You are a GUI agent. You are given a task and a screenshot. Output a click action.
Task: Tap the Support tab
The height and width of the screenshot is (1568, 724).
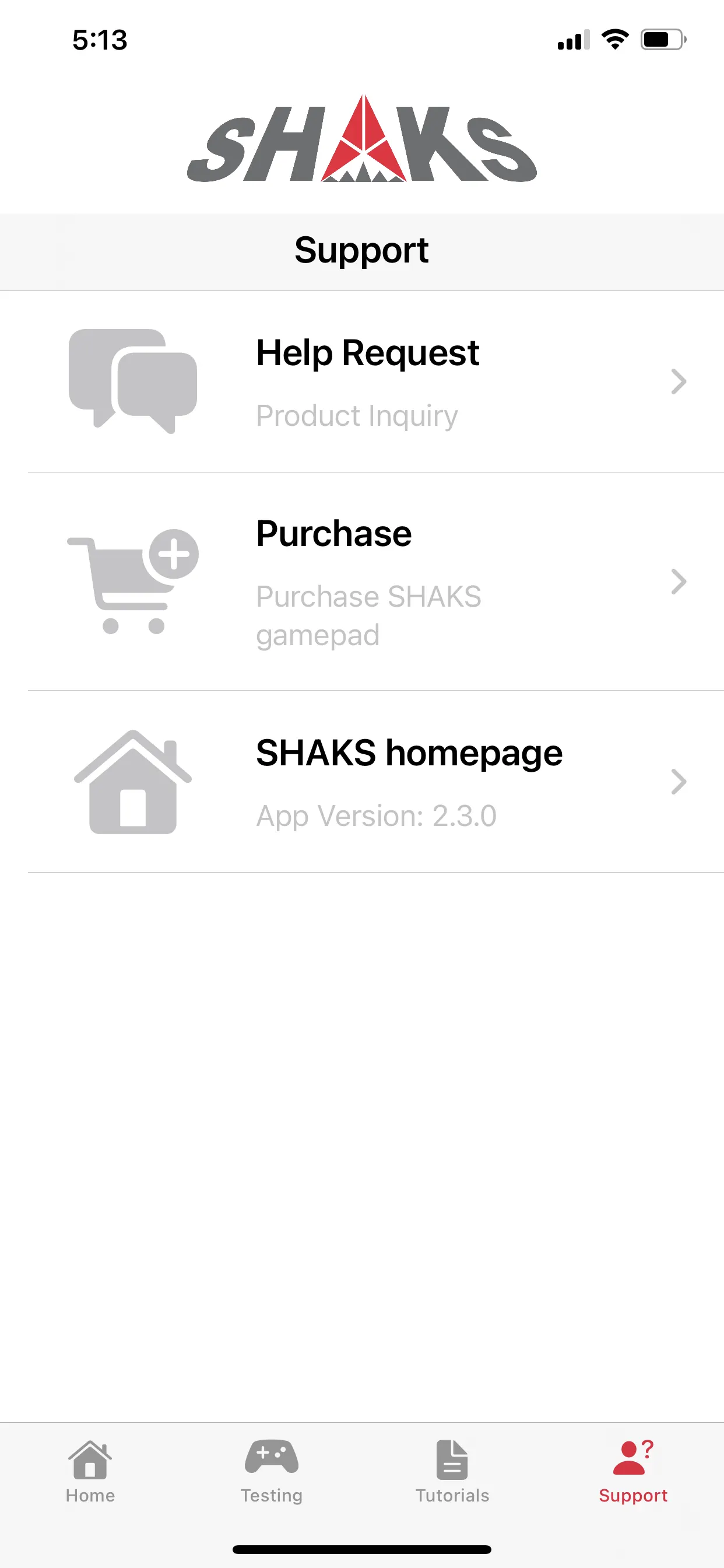click(632, 1471)
